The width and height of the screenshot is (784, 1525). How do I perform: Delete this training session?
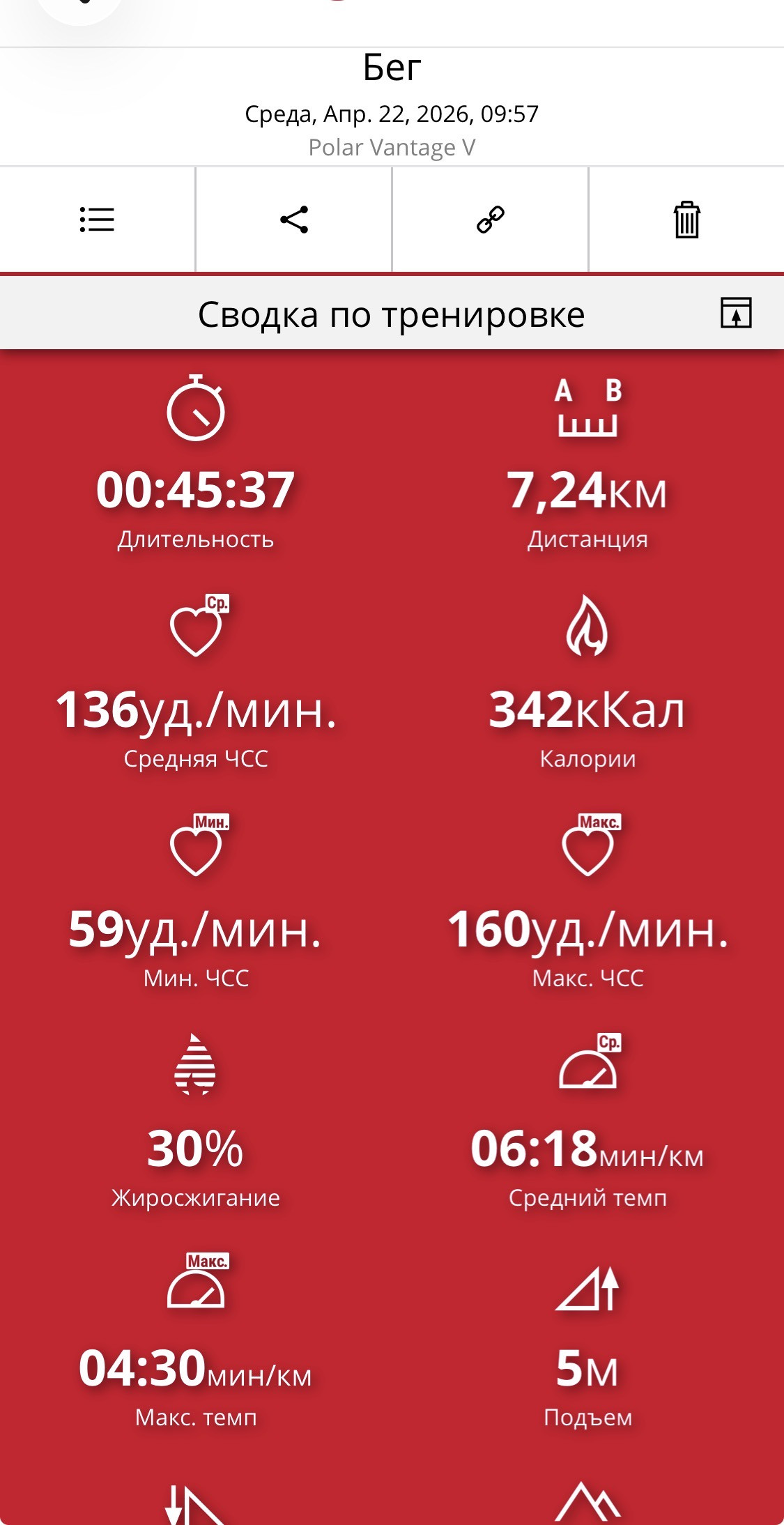coord(687,220)
